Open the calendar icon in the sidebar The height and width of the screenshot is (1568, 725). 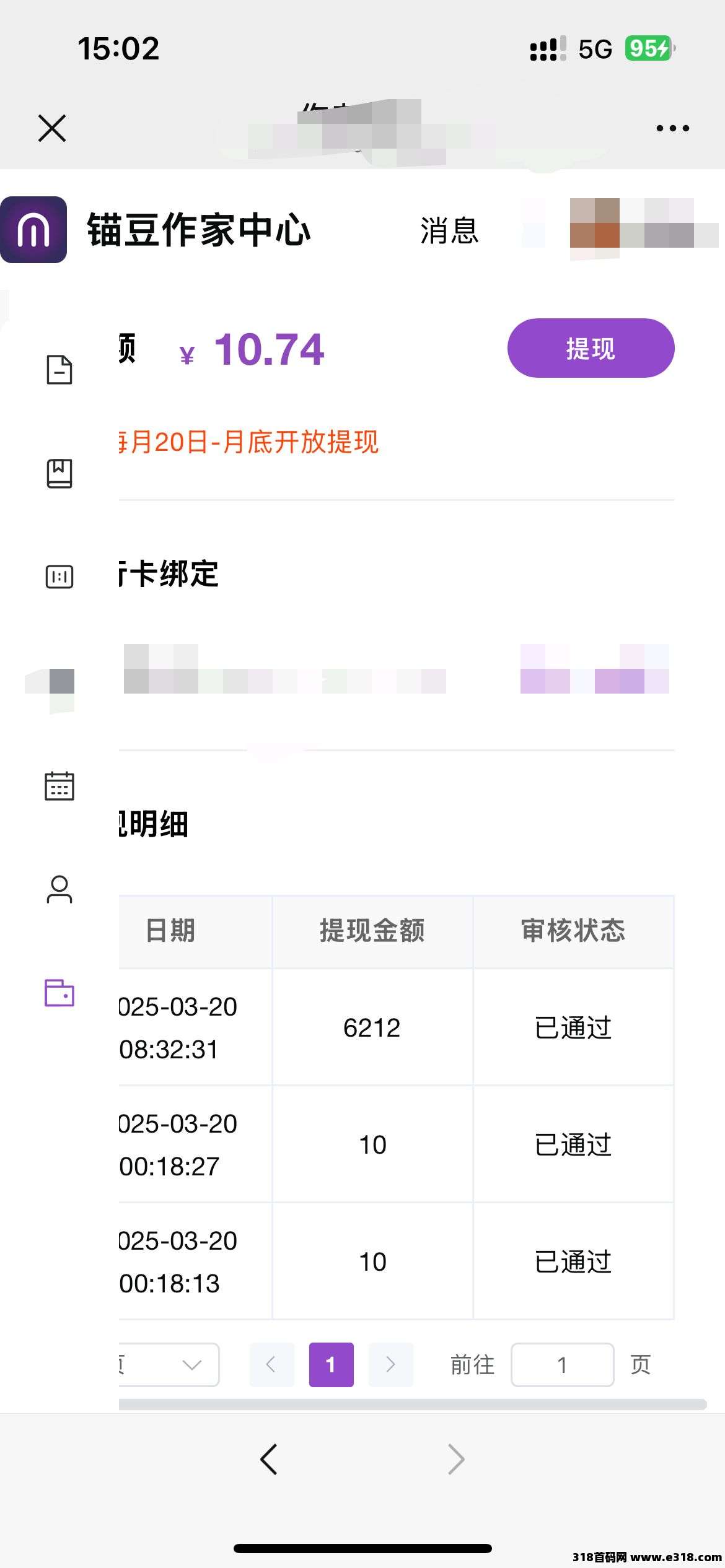coord(59,786)
